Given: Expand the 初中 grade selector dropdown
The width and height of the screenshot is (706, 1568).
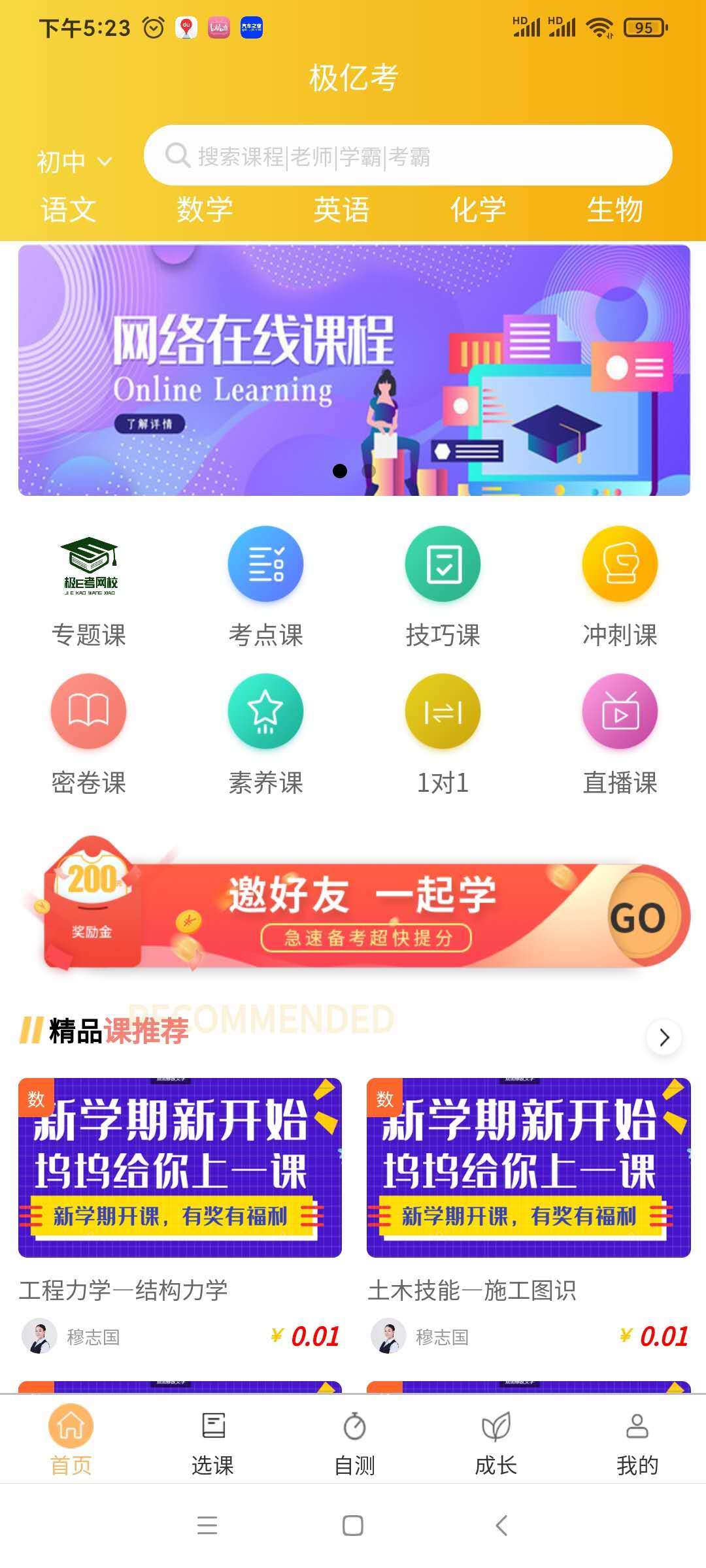Looking at the screenshot, I should click(x=72, y=160).
